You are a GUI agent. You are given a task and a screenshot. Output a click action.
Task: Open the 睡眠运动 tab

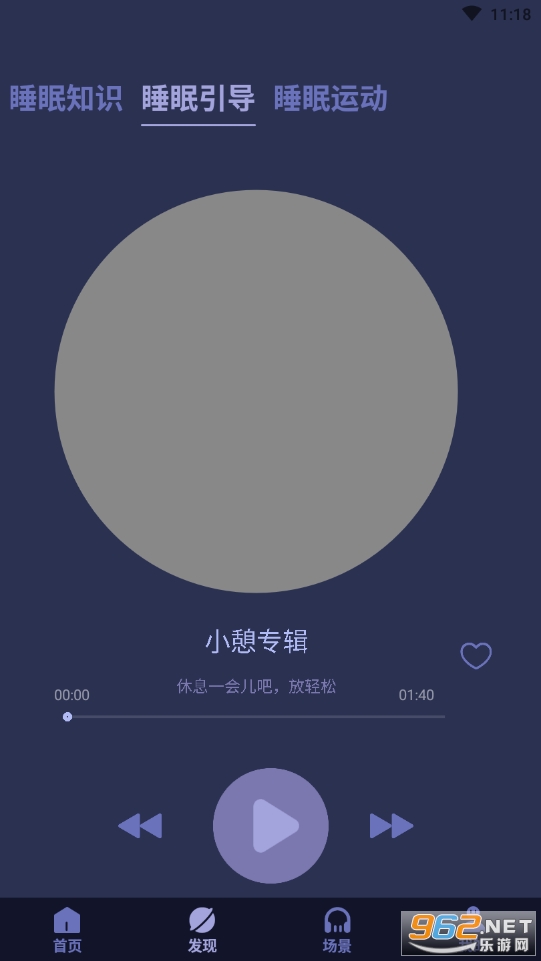pyautogui.click(x=330, y=99)
